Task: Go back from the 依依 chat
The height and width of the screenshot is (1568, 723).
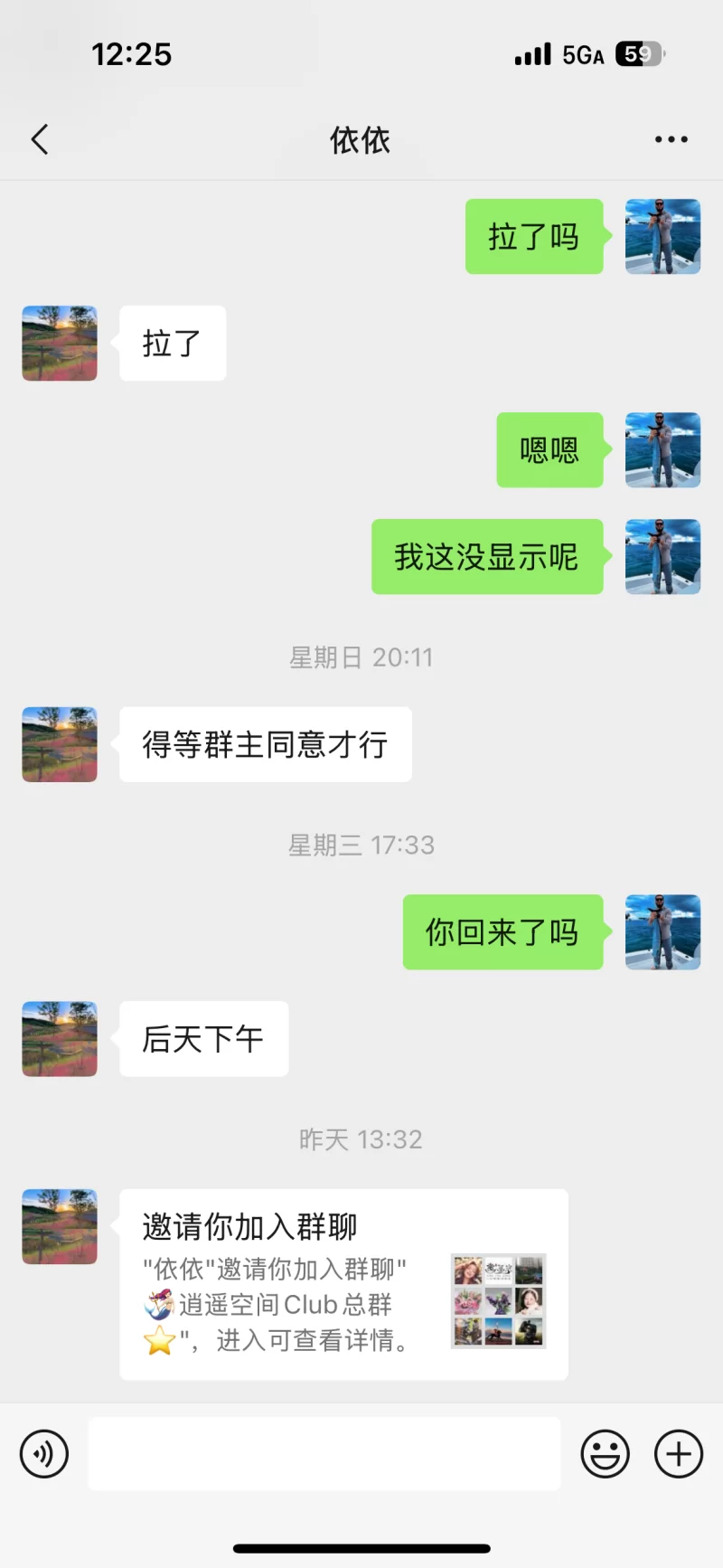Action: point(40,140)
